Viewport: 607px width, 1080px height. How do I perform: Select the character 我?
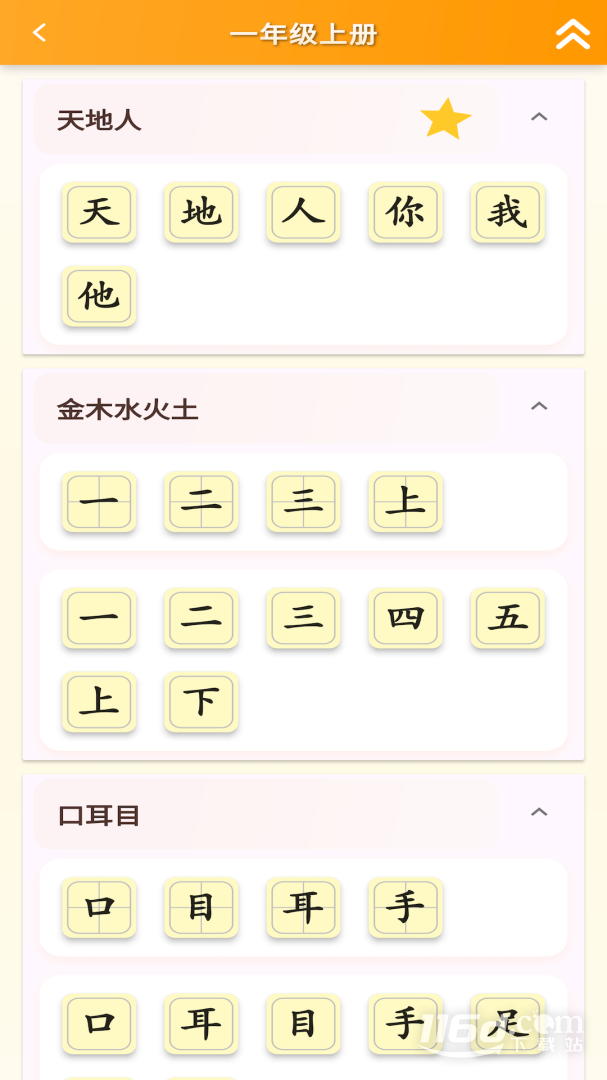click(x=508, y=212)
